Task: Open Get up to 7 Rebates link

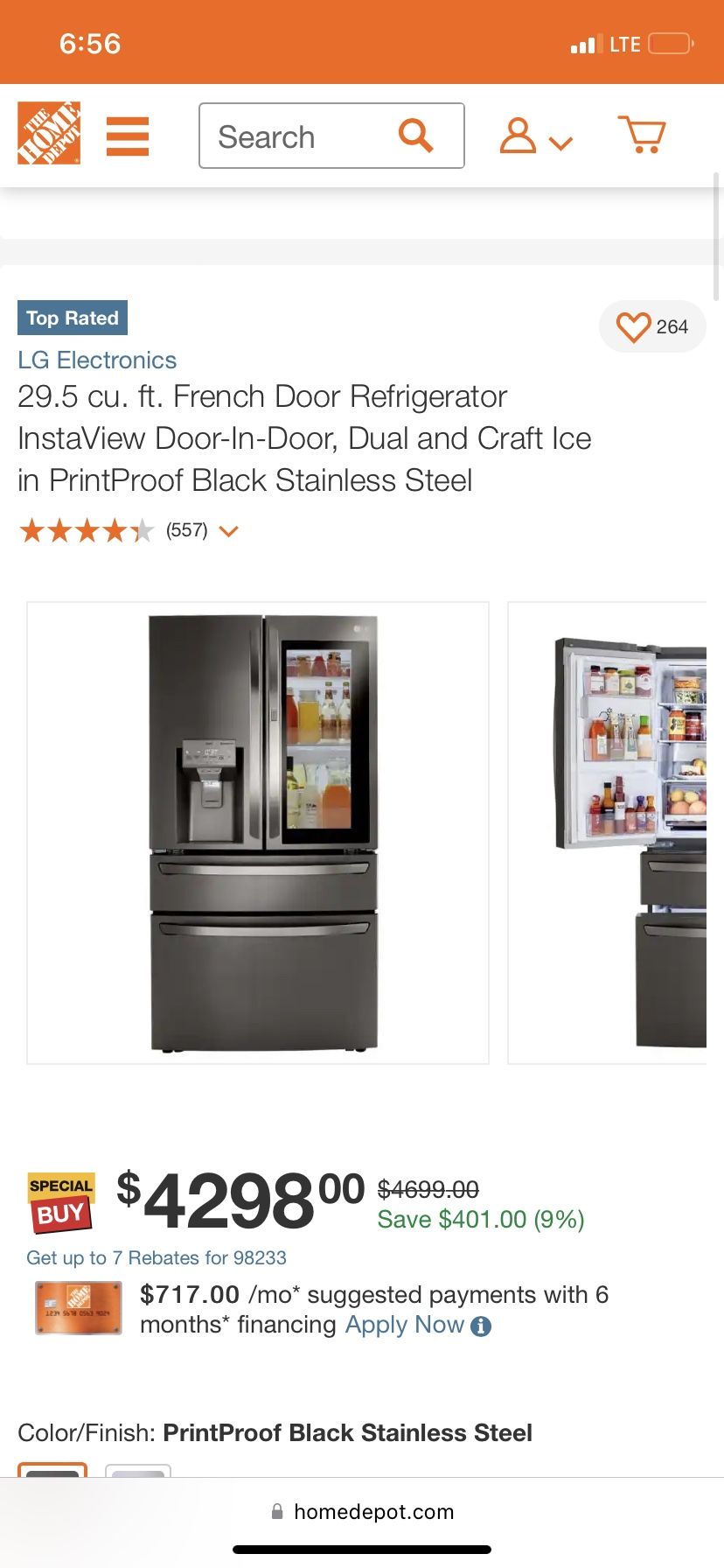Action: [157, 1258]
